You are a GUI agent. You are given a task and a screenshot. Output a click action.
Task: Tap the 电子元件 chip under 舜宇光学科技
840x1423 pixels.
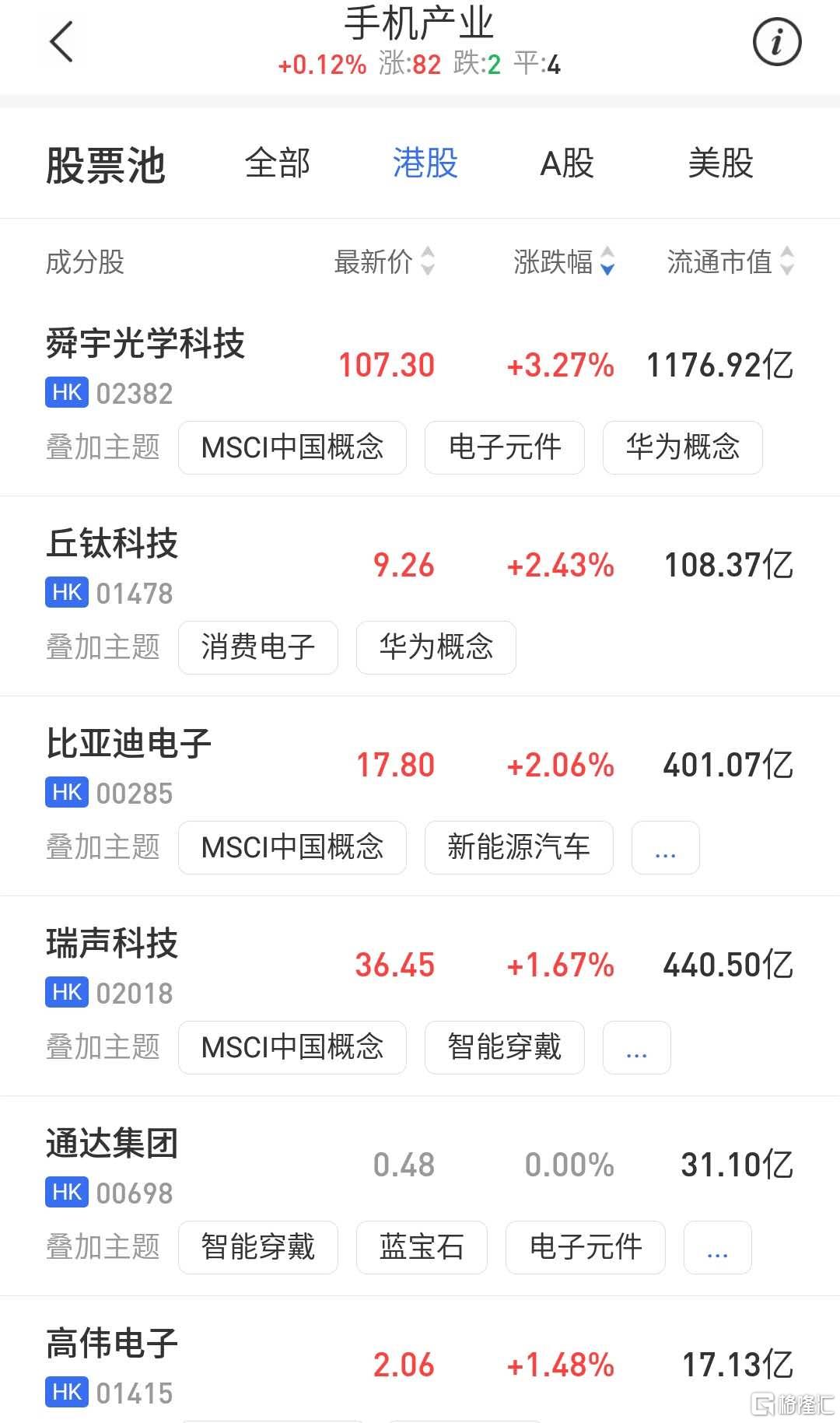click(x=505, y=447)
